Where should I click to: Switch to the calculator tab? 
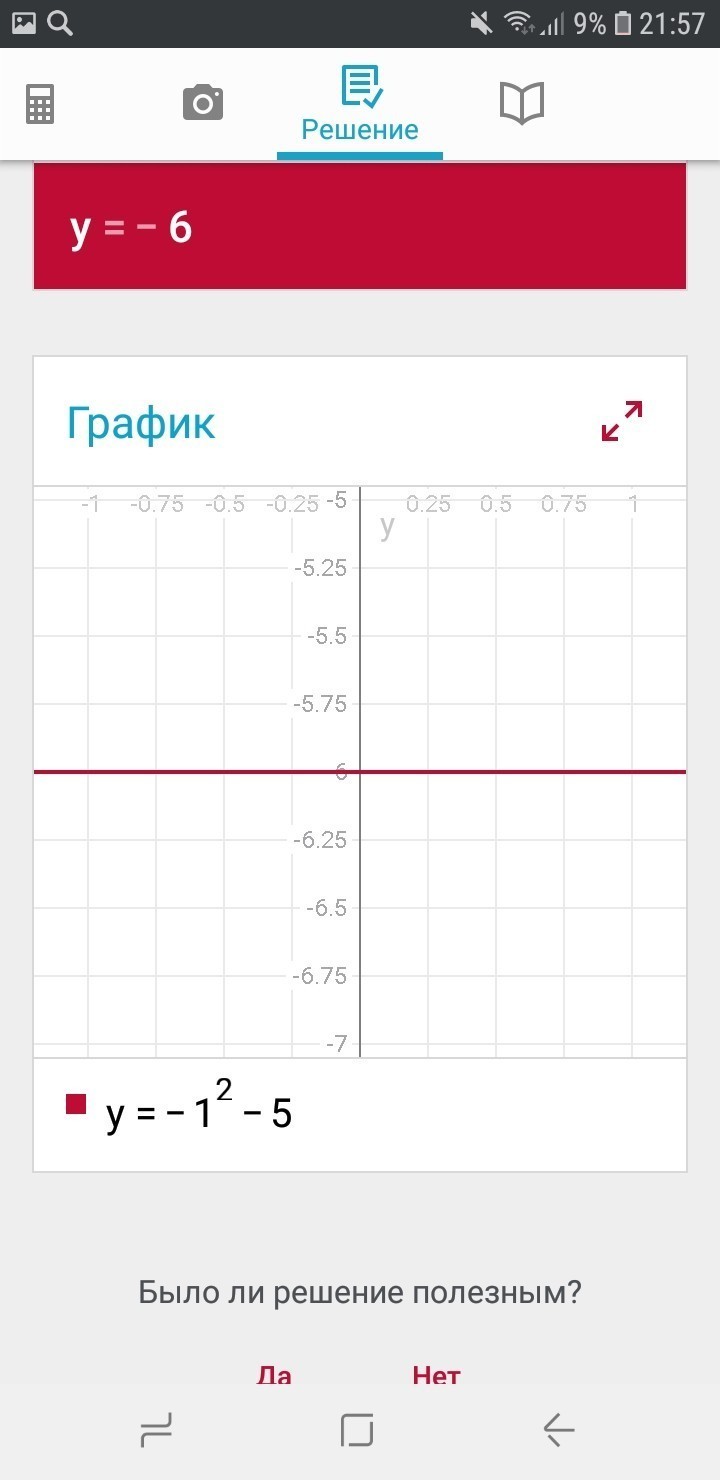(x=40, y=103)
